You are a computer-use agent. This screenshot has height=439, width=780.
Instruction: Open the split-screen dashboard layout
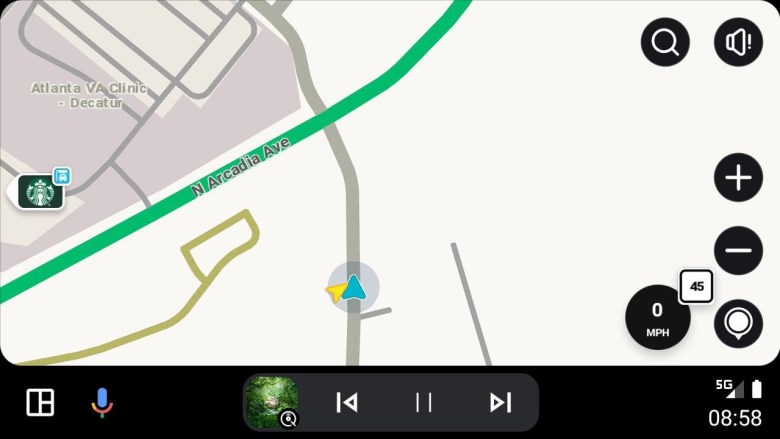(41, 402)
